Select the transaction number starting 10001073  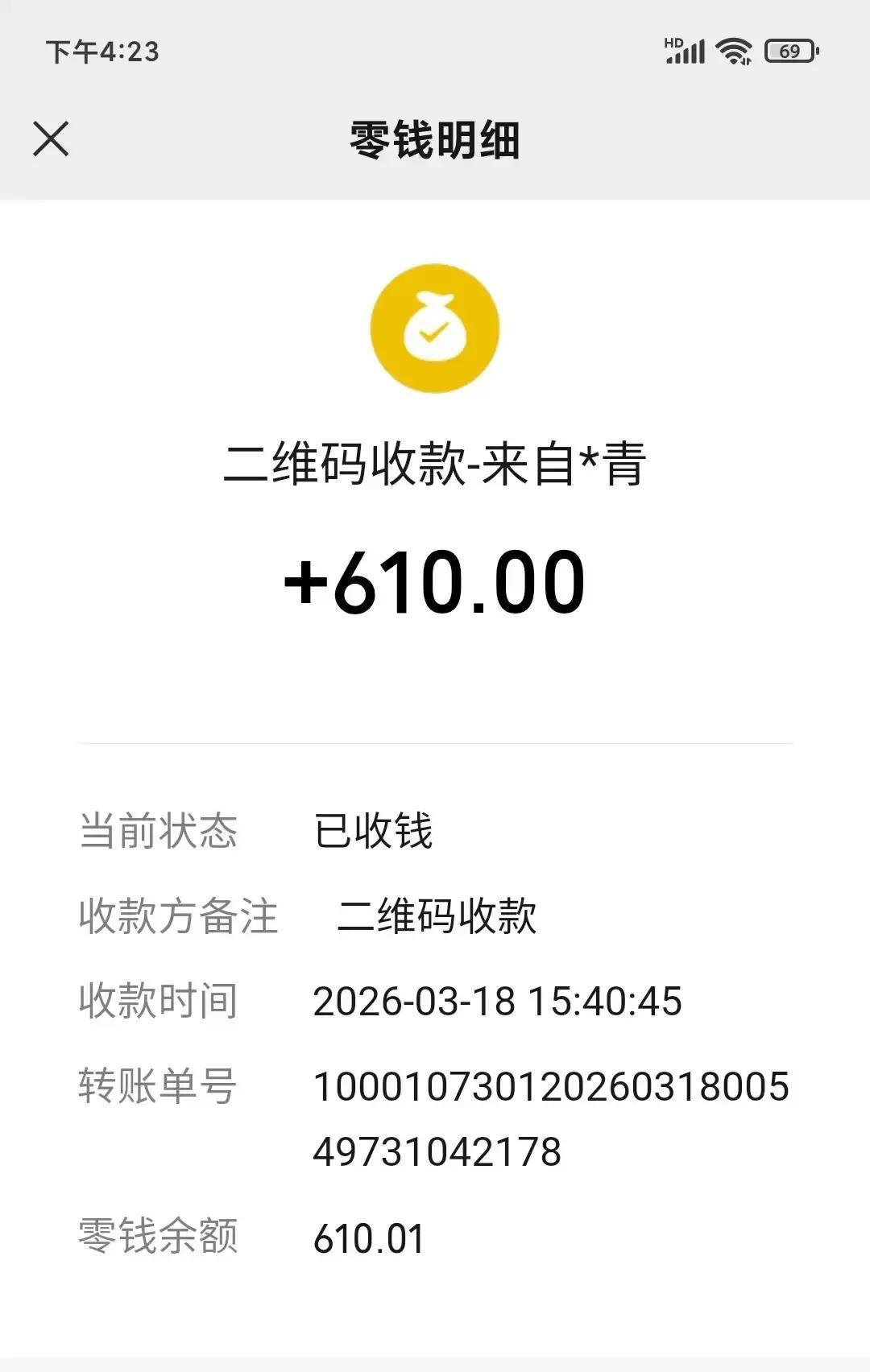[x=552, y=1087]
